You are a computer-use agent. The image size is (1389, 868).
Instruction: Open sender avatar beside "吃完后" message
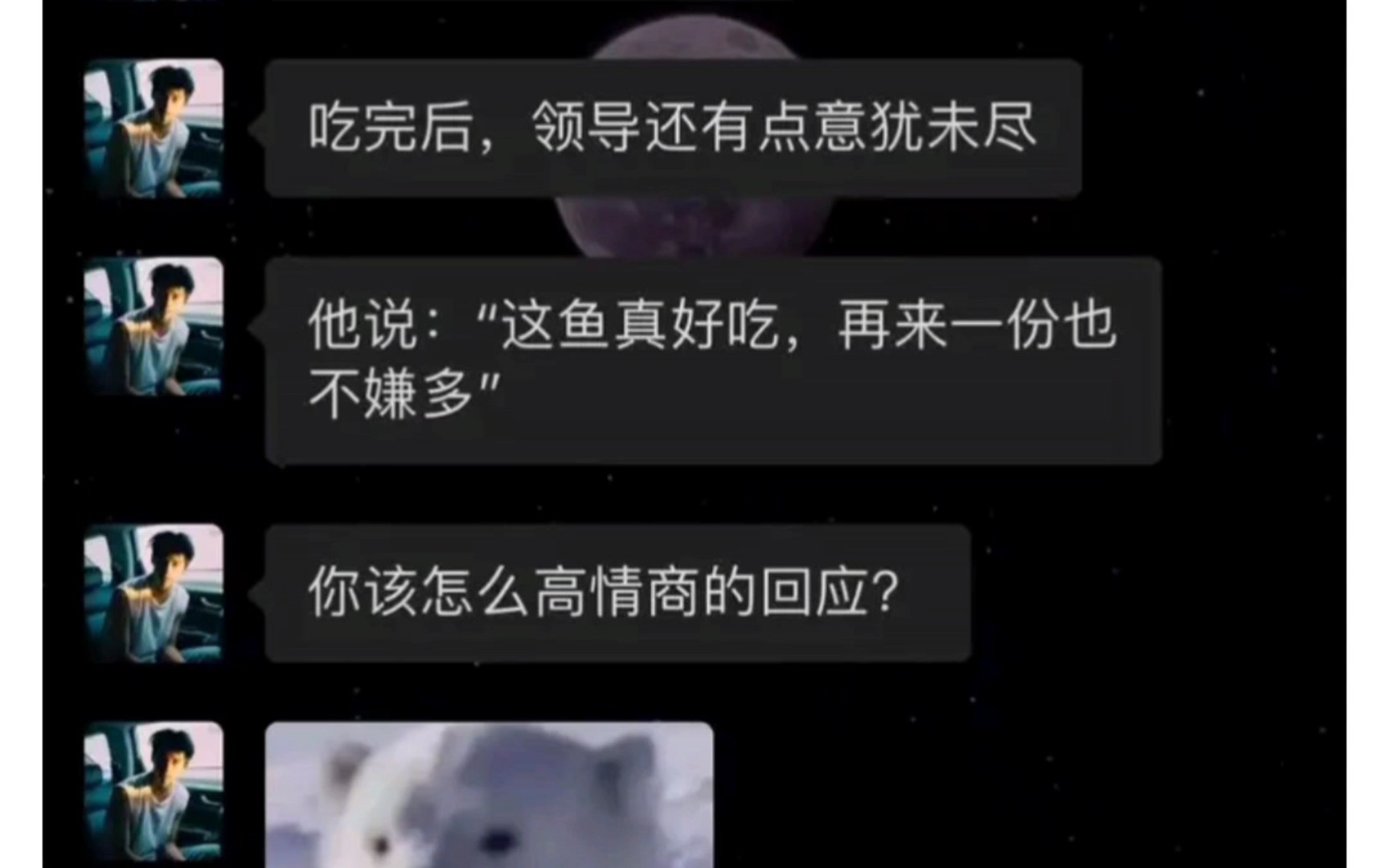154,128
